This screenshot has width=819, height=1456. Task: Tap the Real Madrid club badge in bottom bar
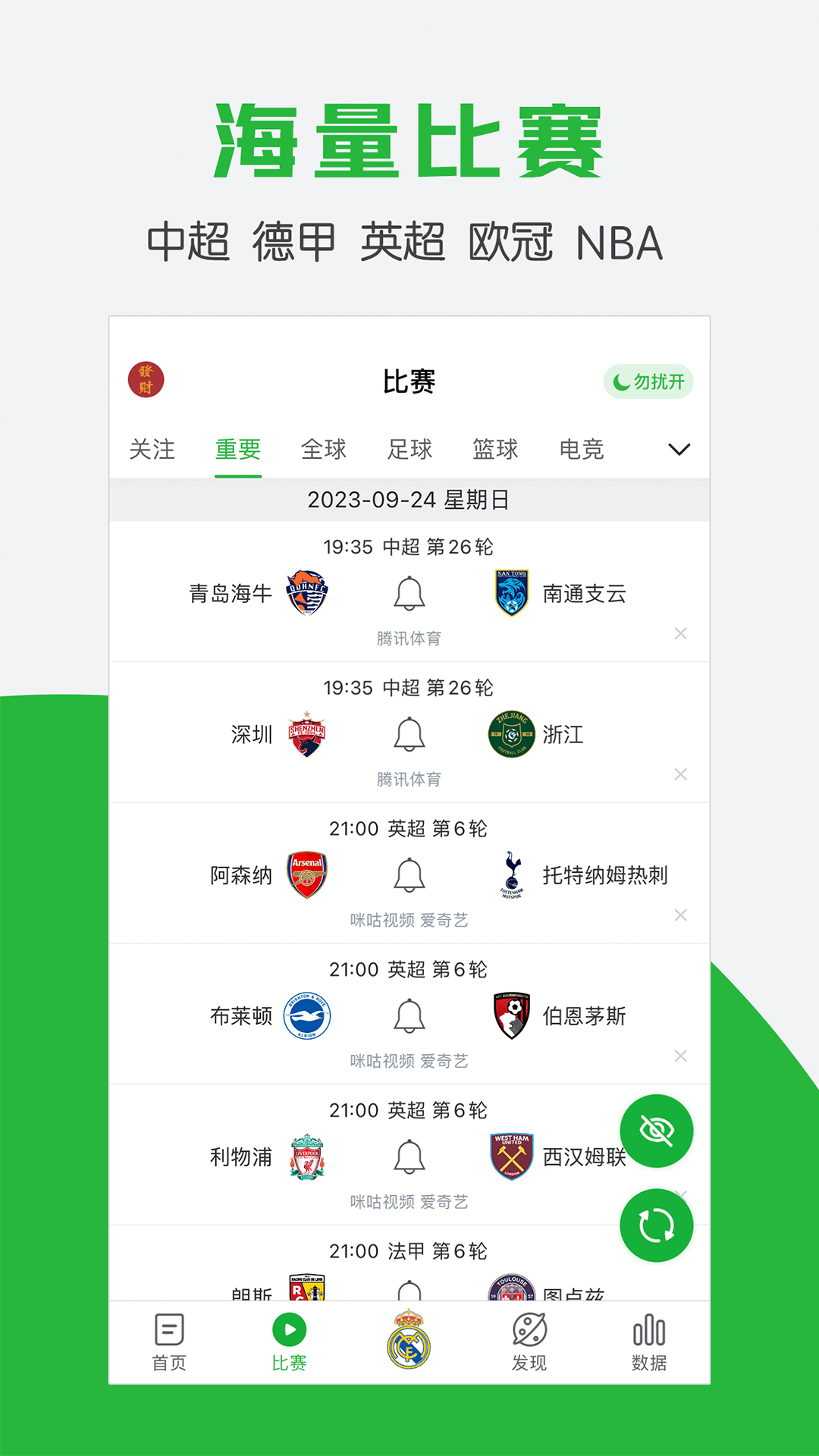(409, 1341)
